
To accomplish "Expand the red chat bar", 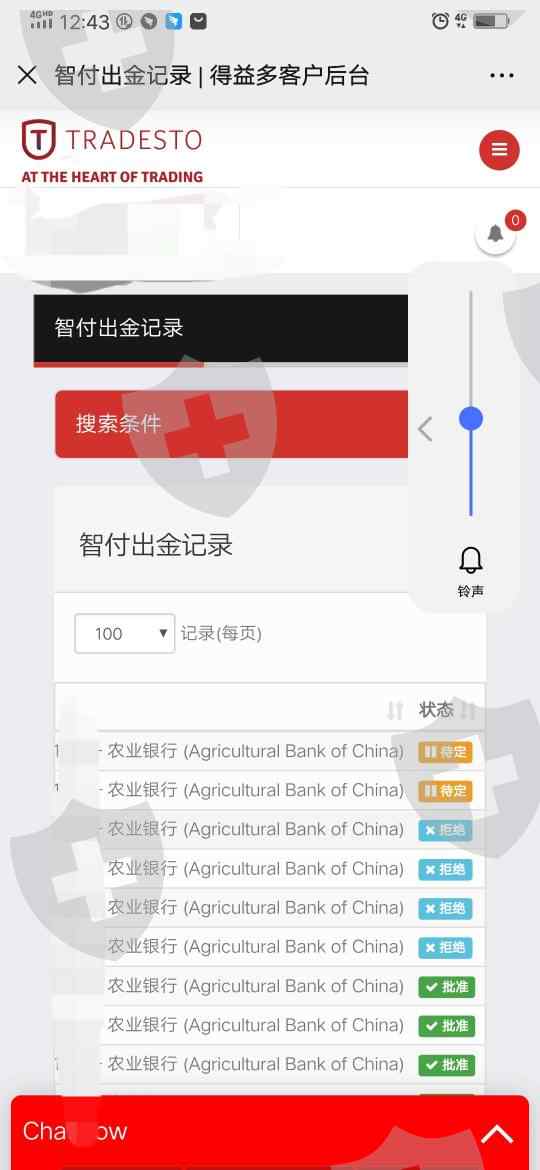I will pos(270,1133).
